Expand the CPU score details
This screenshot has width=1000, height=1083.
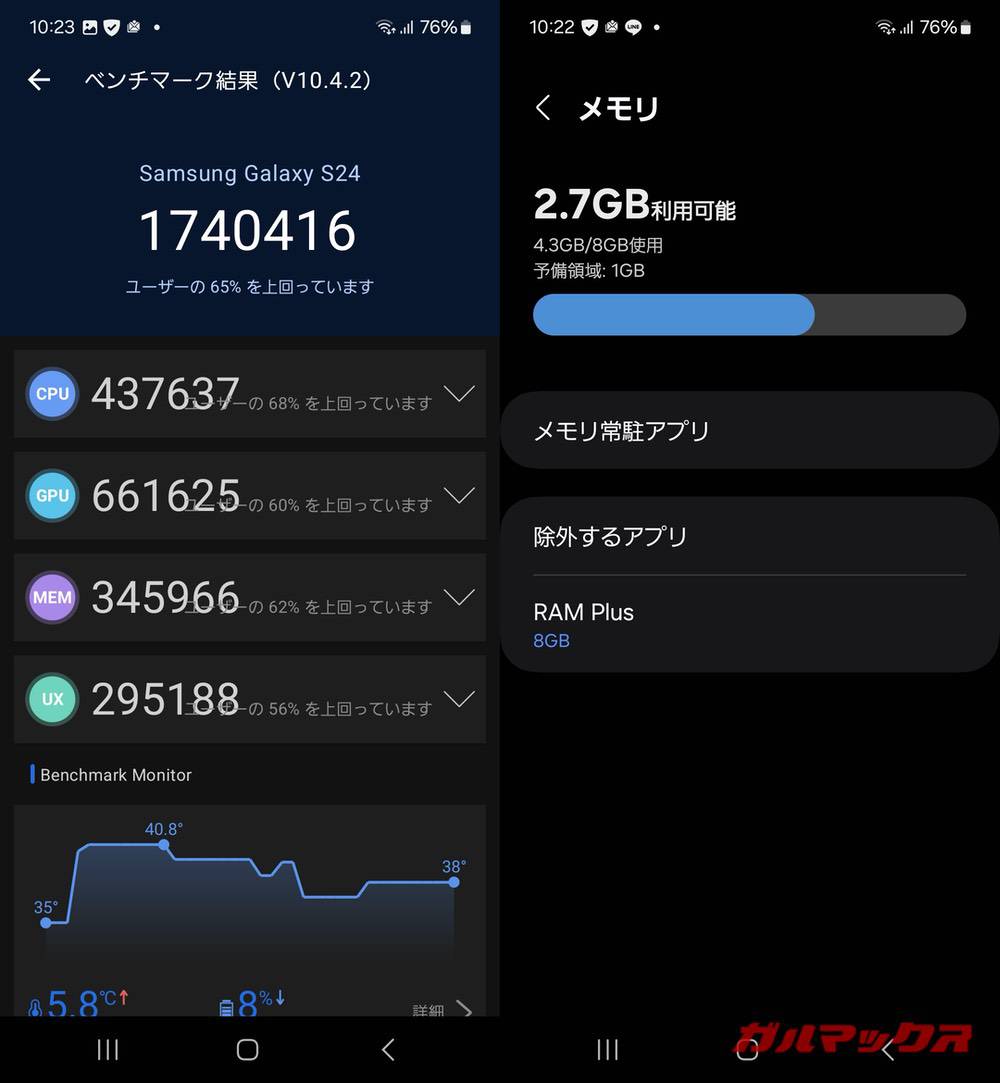tap(459, 394)
